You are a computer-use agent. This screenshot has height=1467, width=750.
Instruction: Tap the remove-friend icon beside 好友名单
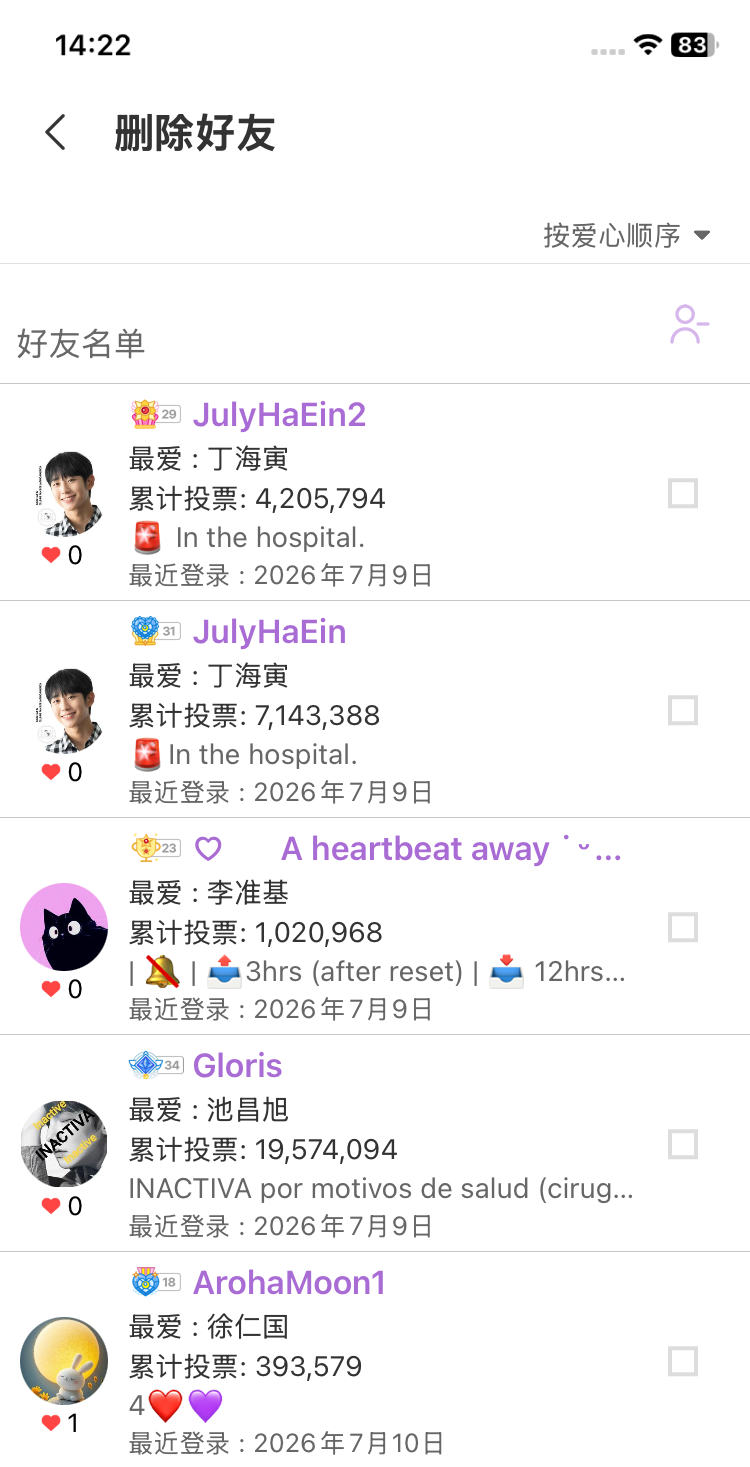point(689,325)
